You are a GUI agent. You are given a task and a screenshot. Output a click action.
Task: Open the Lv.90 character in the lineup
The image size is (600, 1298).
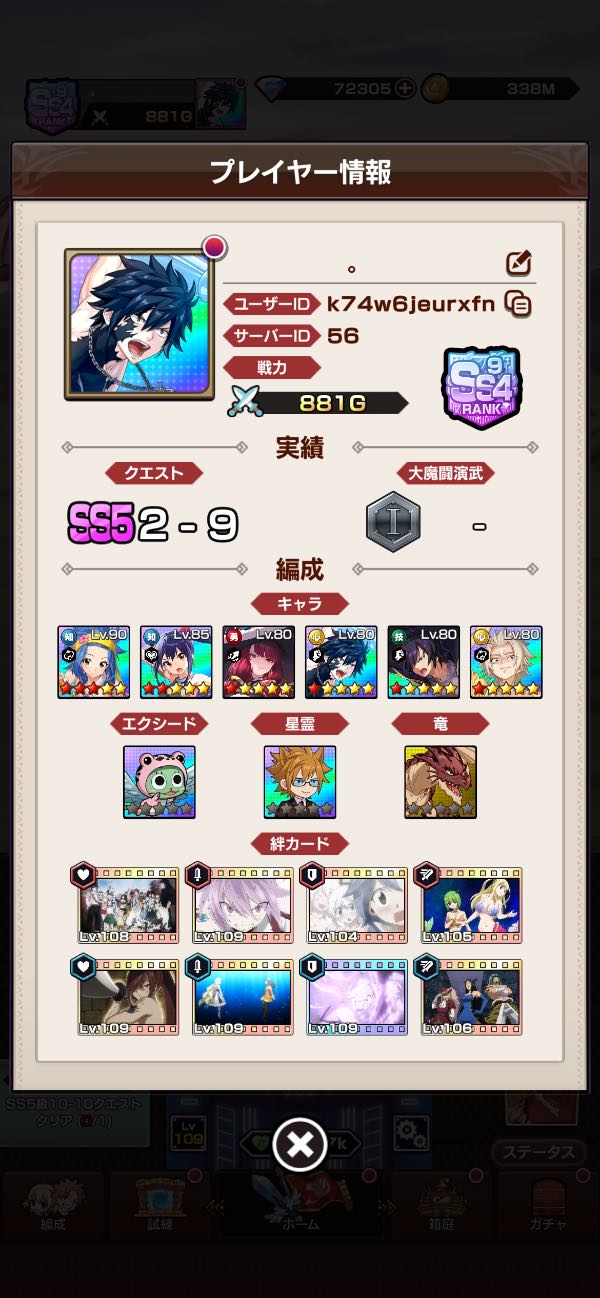click(94, 661)
